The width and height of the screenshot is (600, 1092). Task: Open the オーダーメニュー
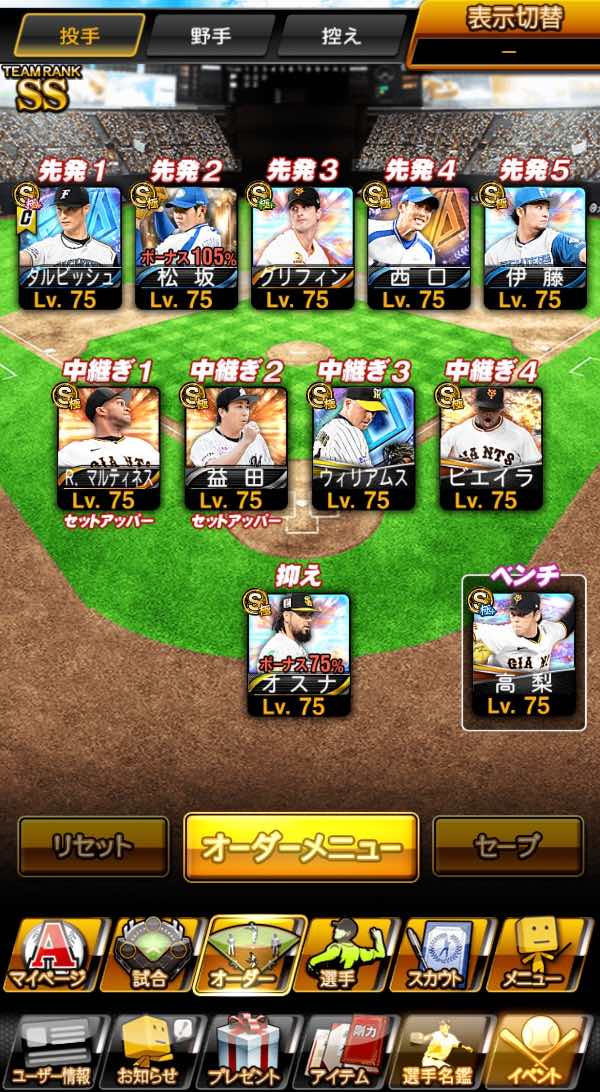coord(301,847)
